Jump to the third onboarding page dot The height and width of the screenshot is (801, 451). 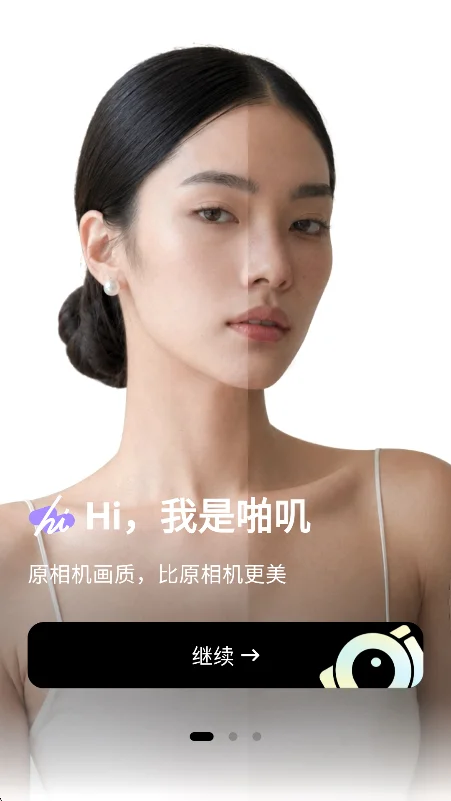tap(257, 737)
